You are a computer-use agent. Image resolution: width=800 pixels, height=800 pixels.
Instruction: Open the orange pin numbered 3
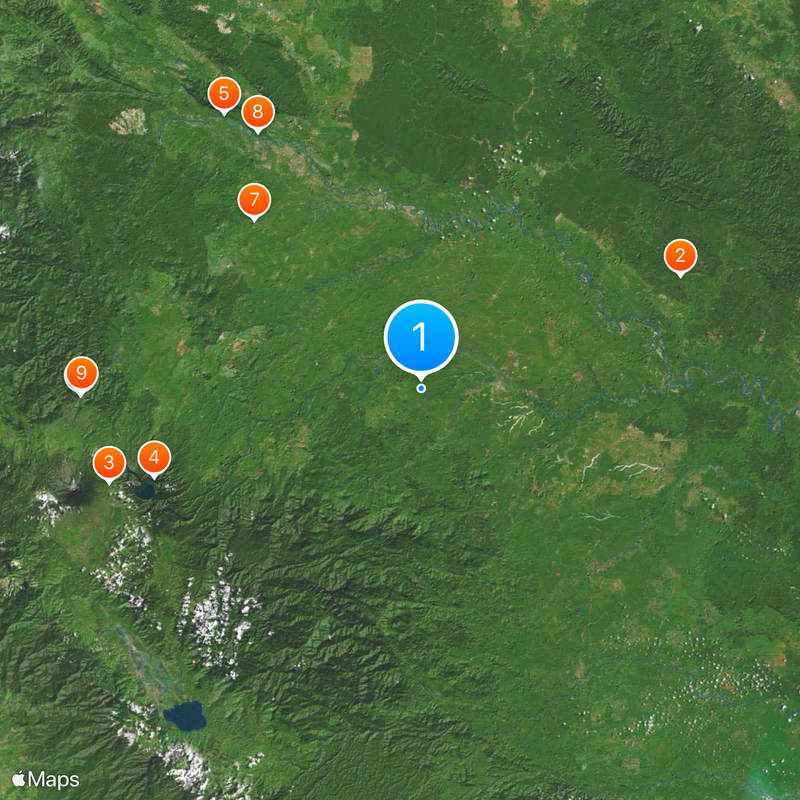109,463
